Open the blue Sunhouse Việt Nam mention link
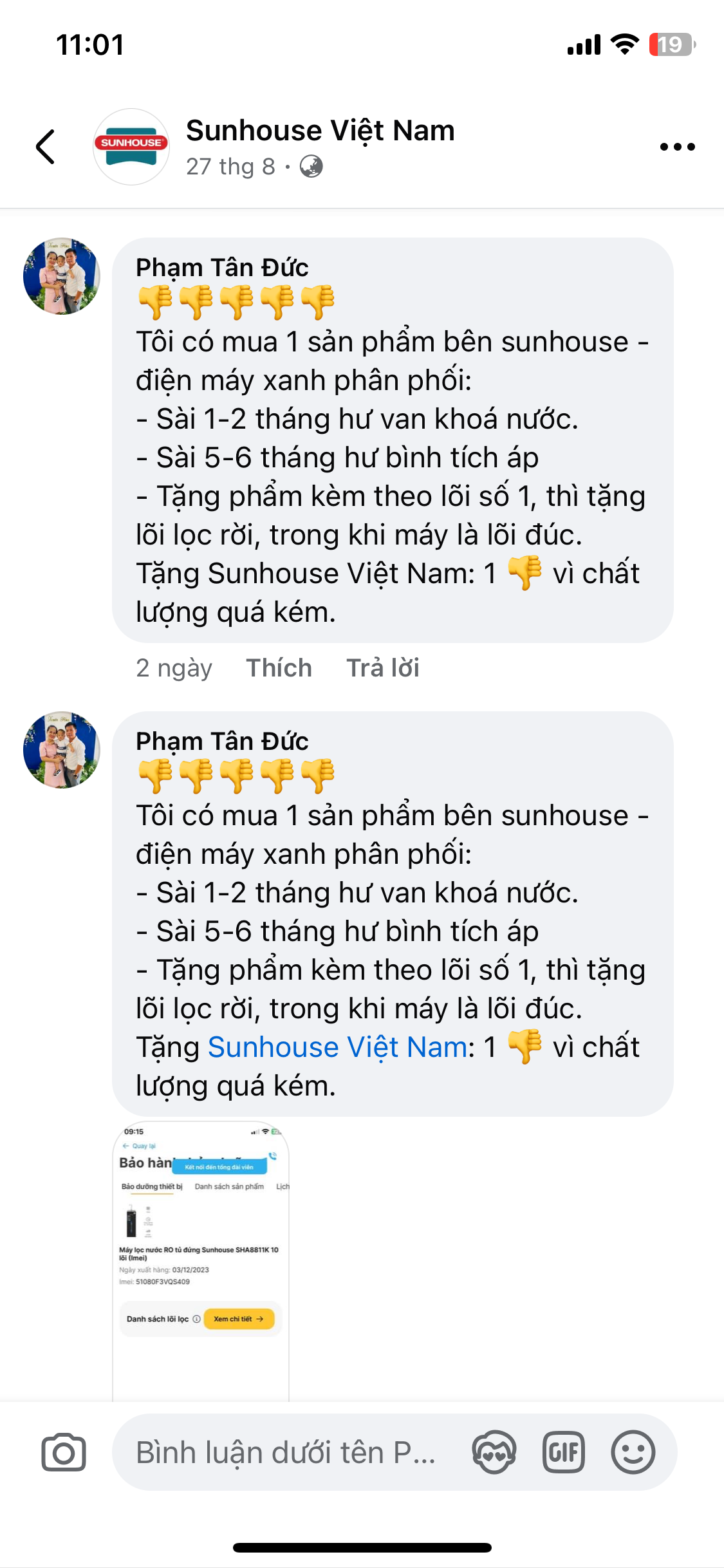The height and width of the screenshot is (1568, 724). (x=337, y=1047)
